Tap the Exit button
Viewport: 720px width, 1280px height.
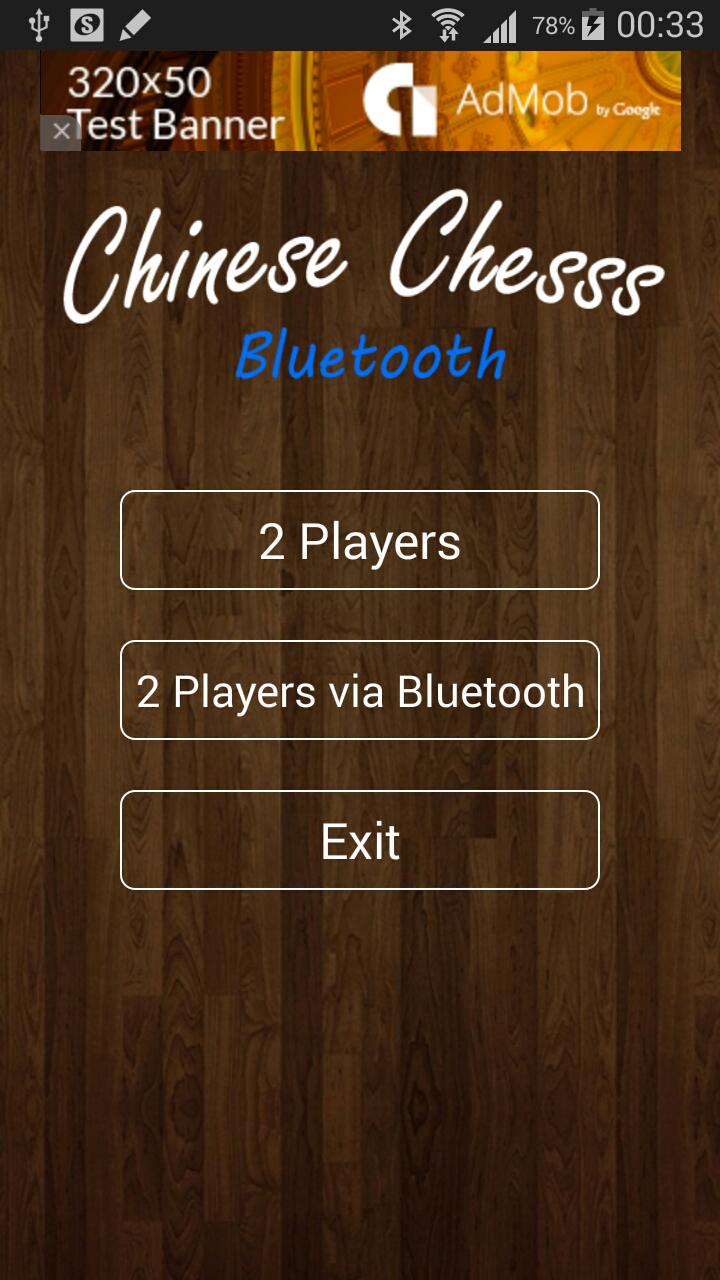click(360, 840)
